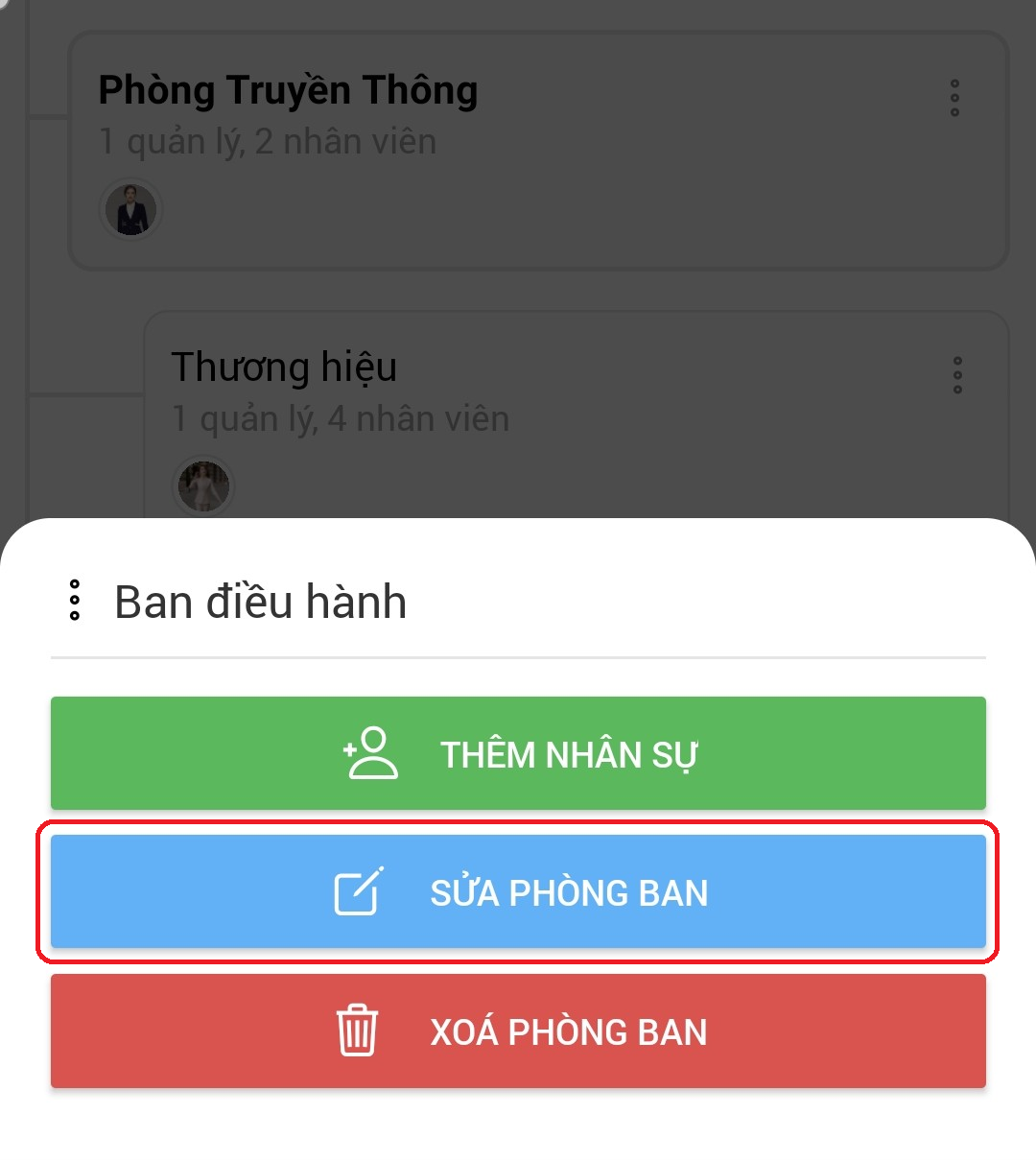Click the '1 quản lý, 2 nhân viên' subtitle
Viewport: 1036px width, 1161px height.
[x=267, y=140]
